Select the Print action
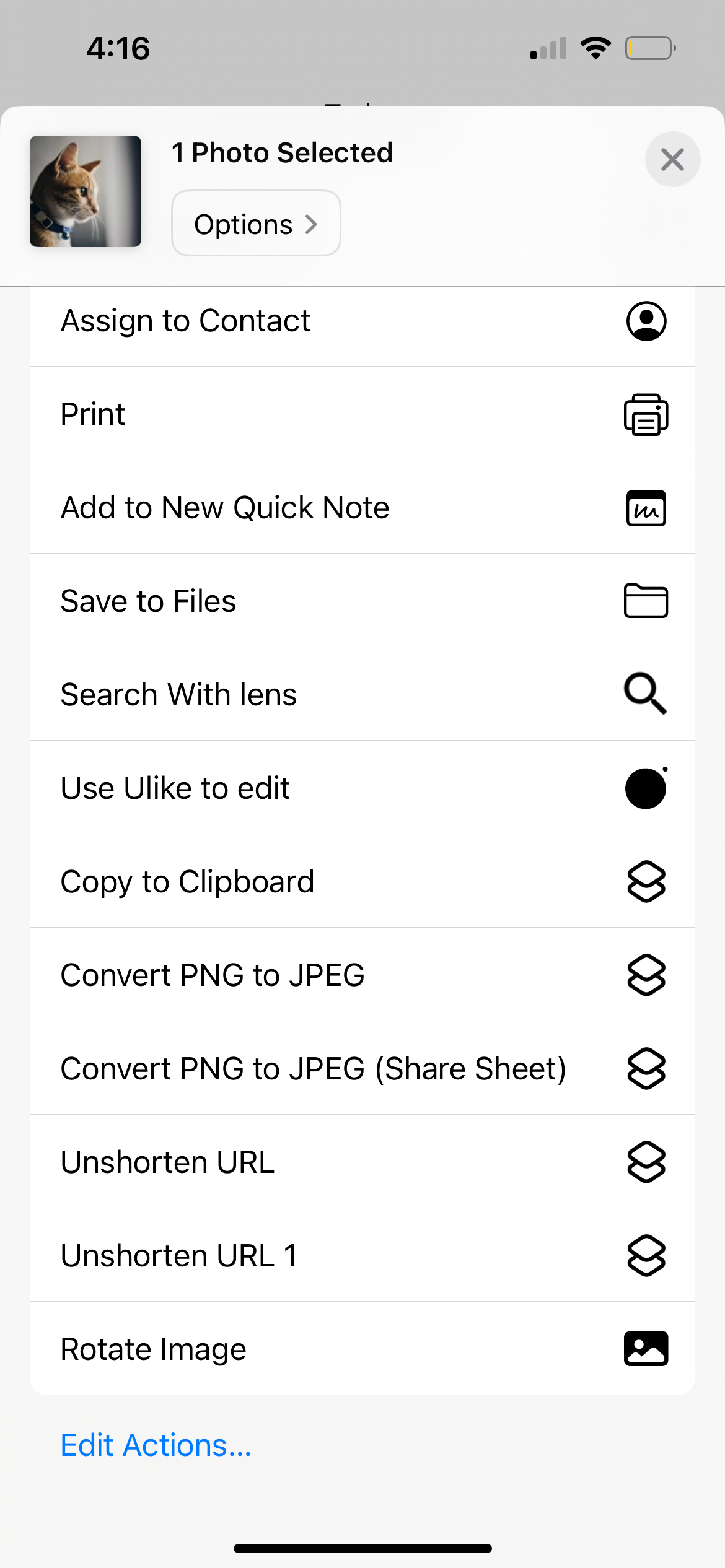 (x=92, y=414)
